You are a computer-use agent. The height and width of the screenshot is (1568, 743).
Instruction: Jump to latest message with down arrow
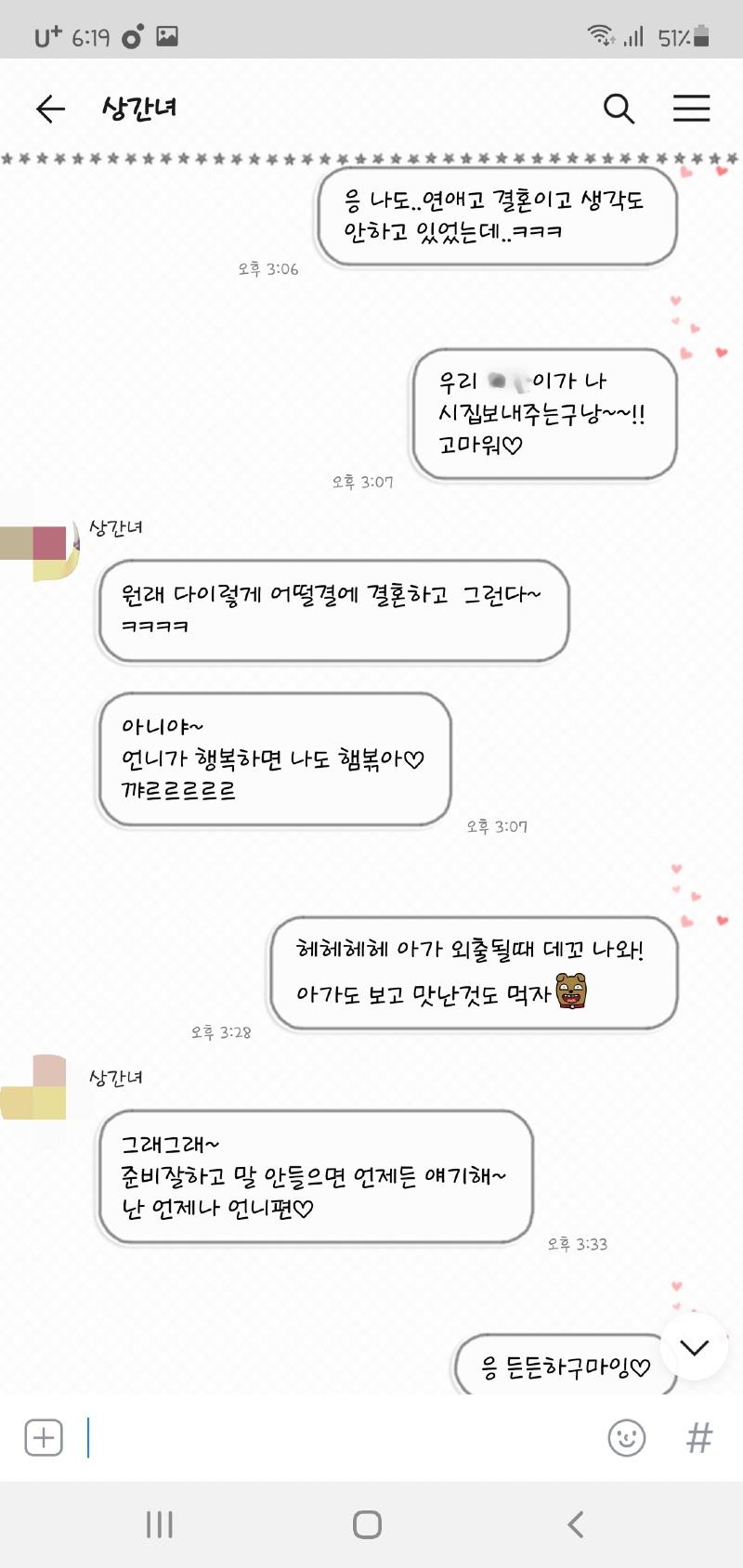[x=694, y=1346]
